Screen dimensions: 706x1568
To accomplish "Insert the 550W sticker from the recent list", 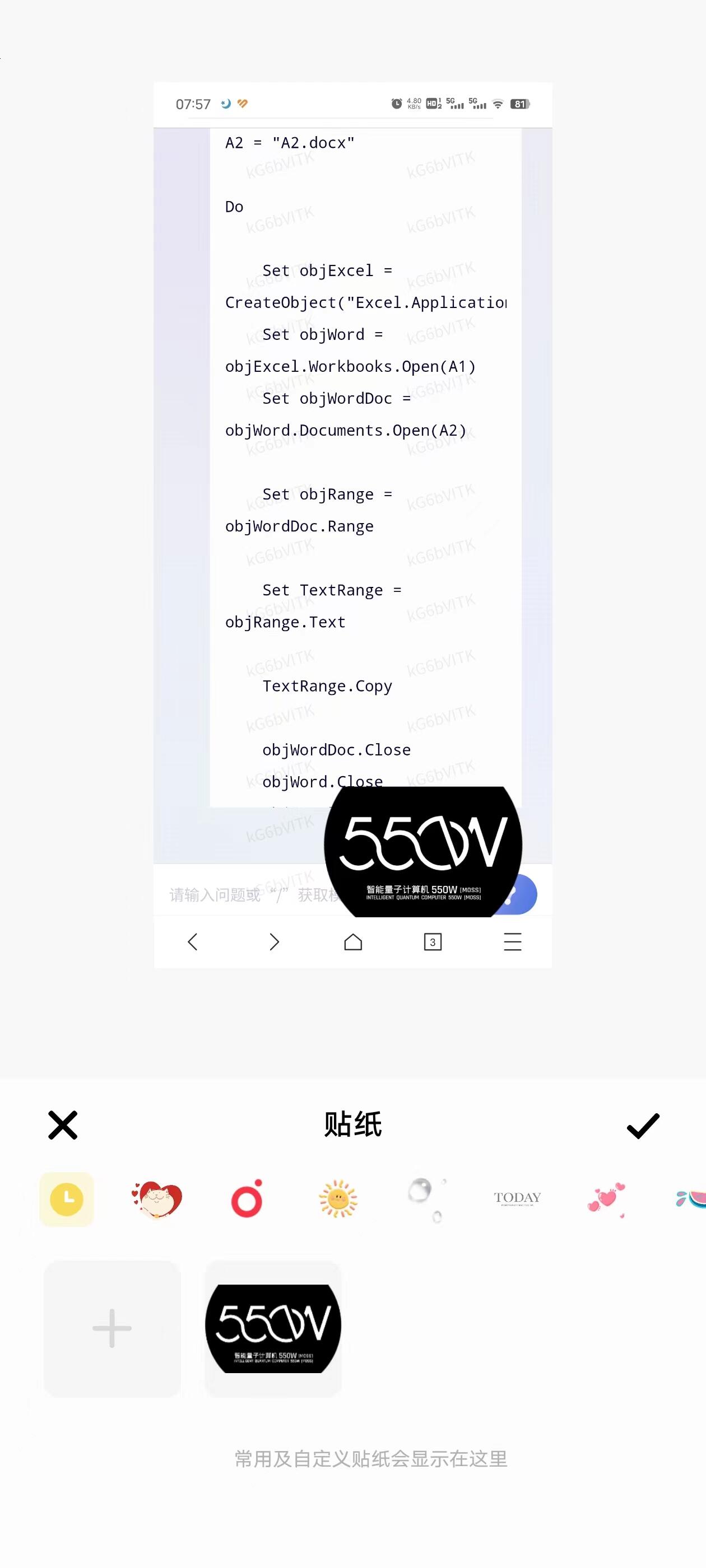I will point(273,1328).
